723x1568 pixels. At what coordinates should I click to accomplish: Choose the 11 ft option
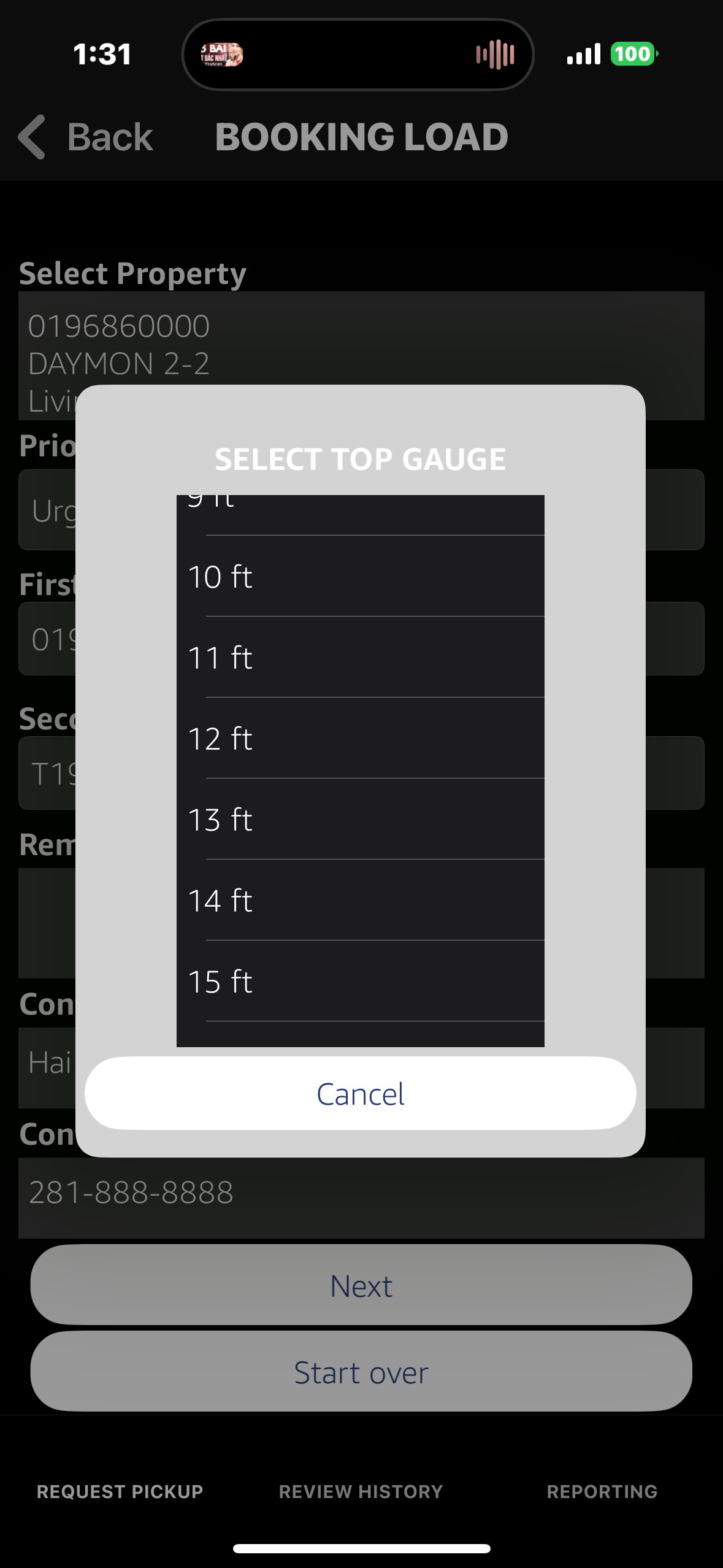pyautogui.click(x=361, y=657)
